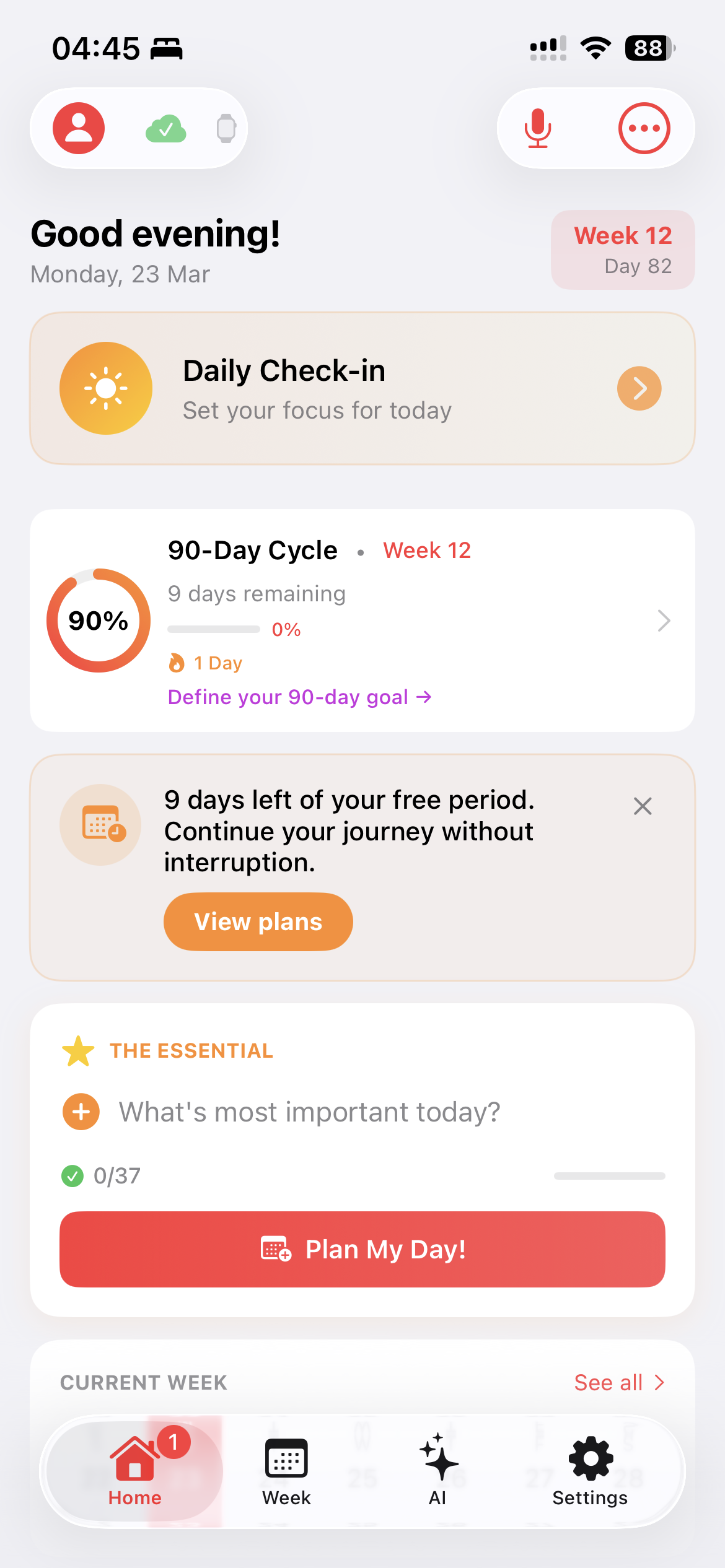Activate the voice input microphone

pos(538,128)
